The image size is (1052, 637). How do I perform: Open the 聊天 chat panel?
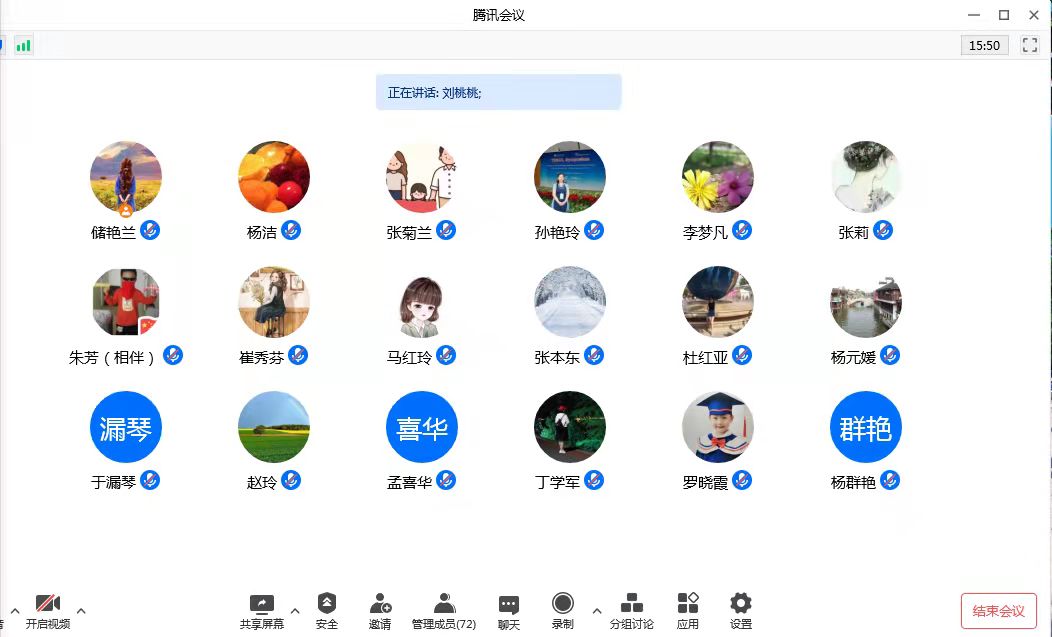point(509,611)
